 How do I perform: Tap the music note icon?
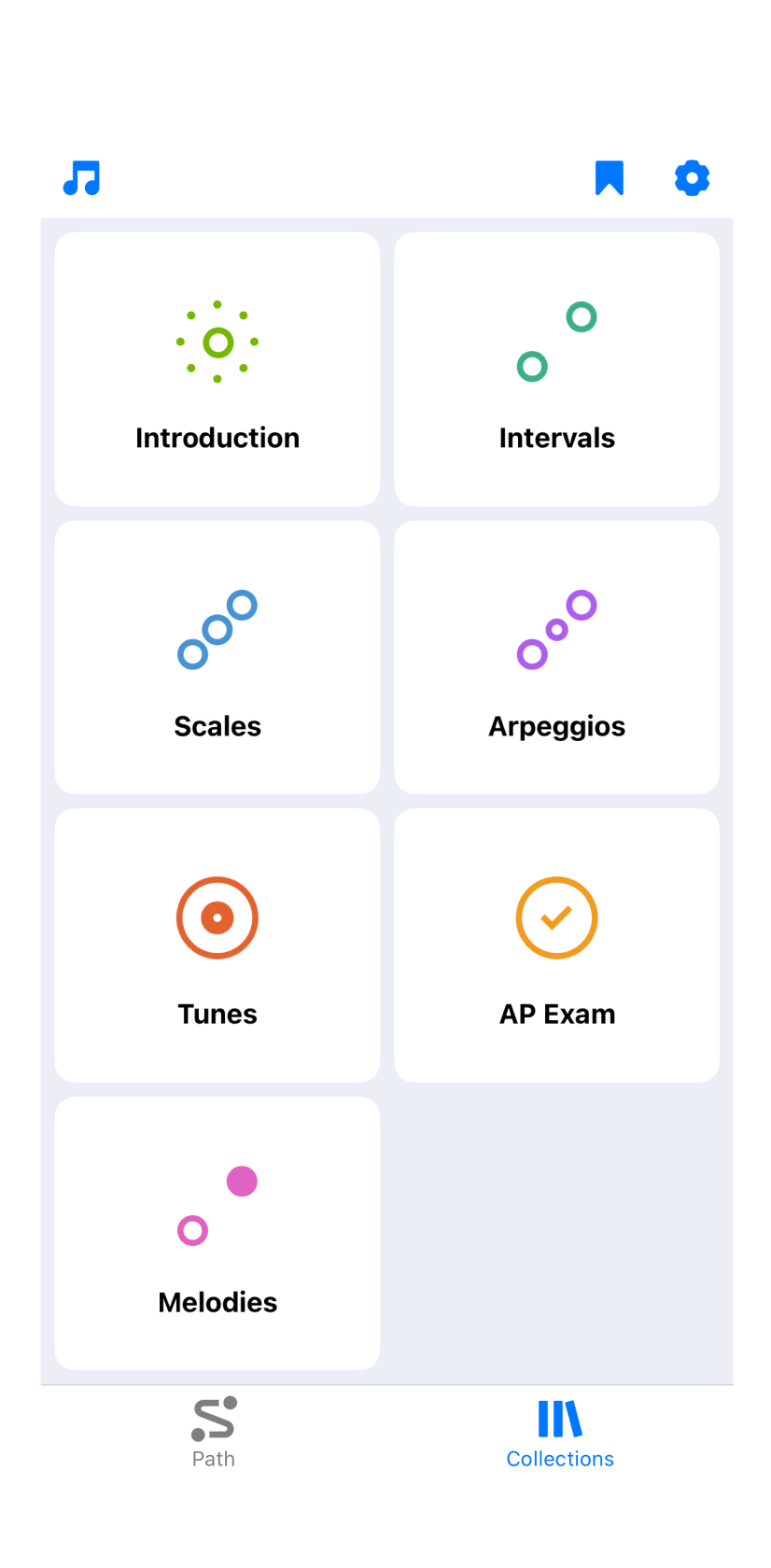81,177
